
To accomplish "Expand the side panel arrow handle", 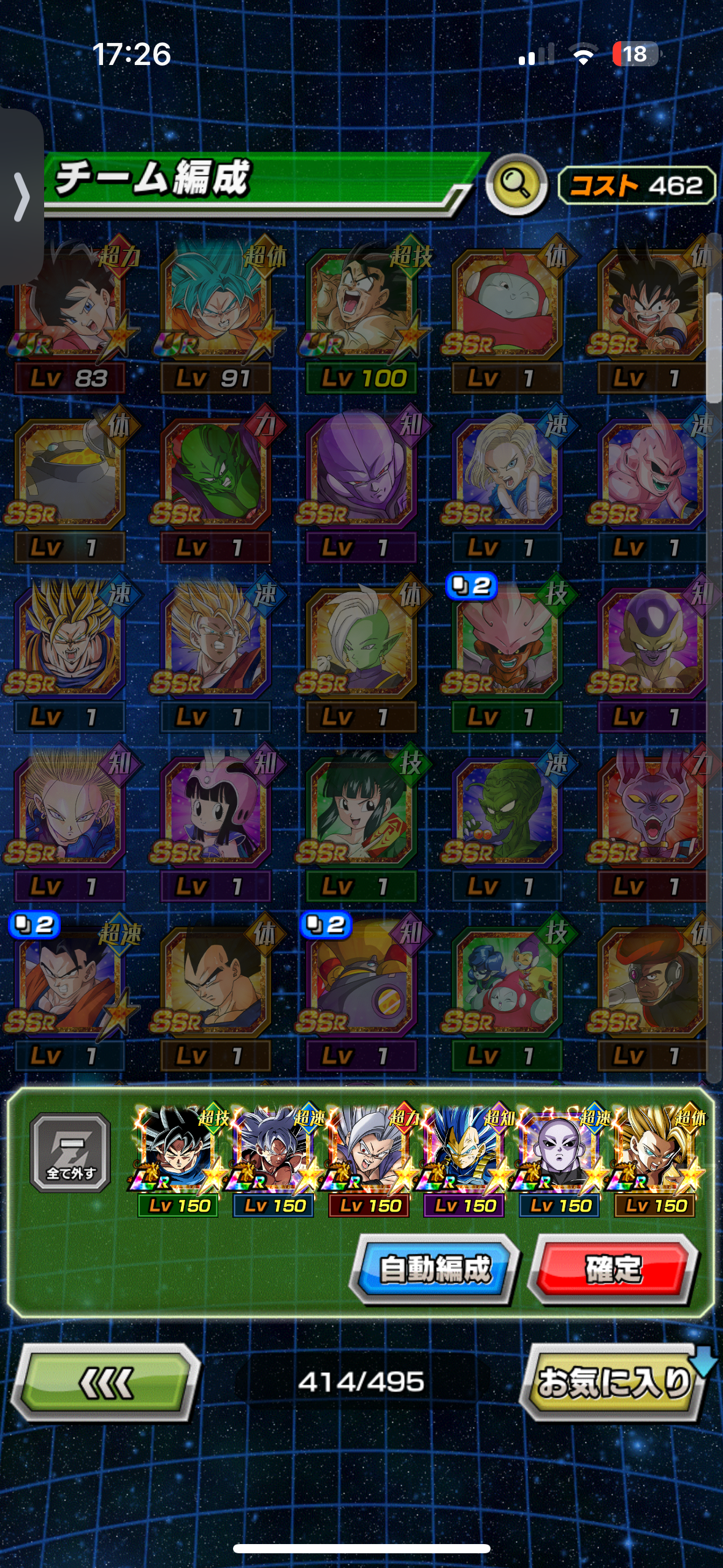I will point(21,197).
